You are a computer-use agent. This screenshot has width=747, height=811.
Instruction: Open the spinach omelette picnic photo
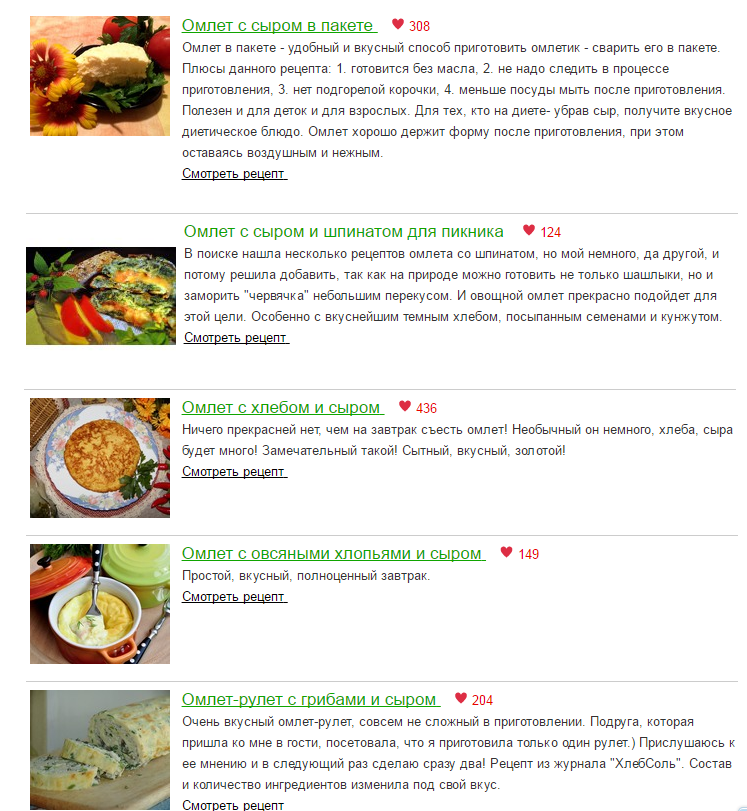pyautogui.click(x=101, y=296)
